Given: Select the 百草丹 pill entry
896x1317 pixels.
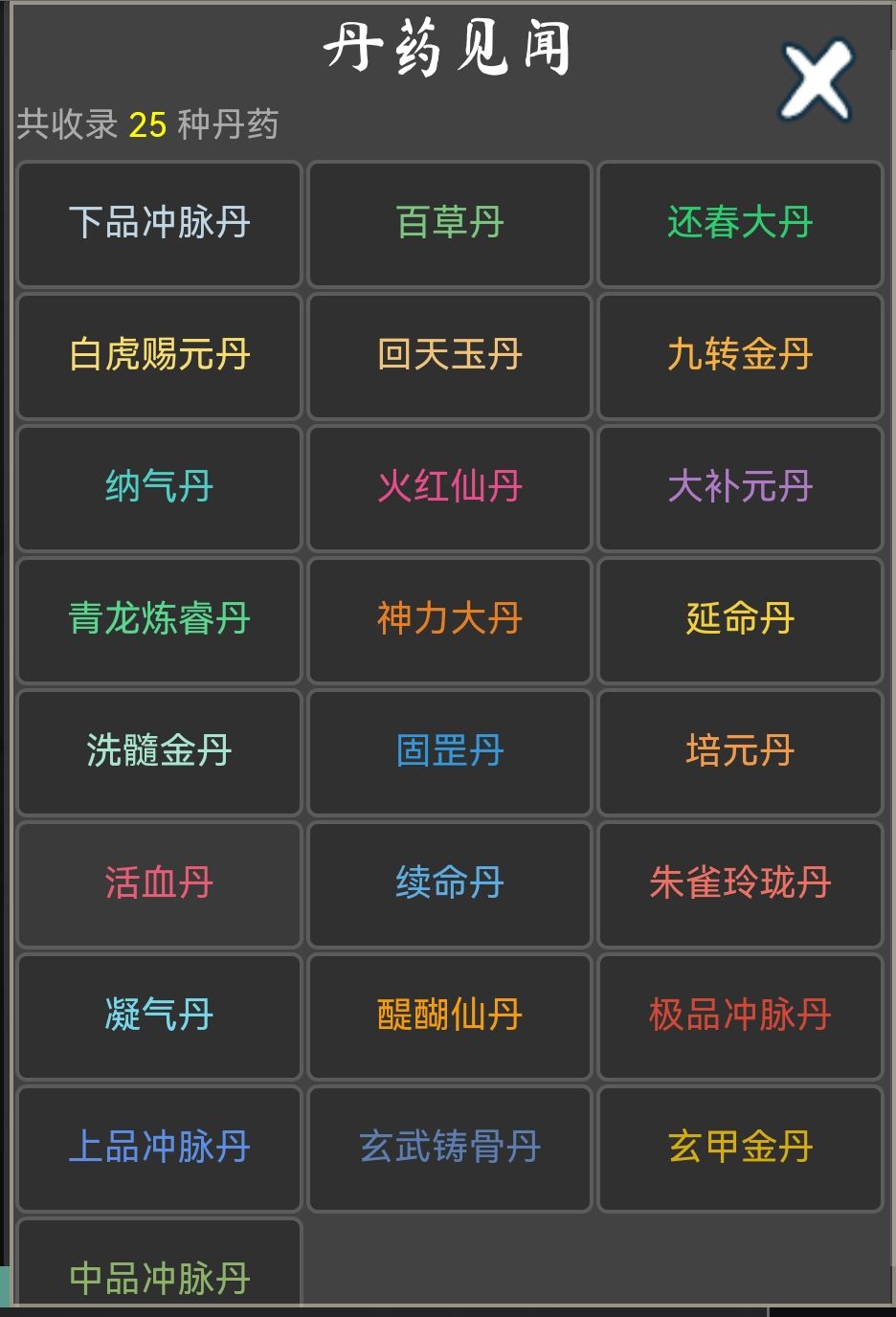Looking at the screenshot, I should [x=449, y=224].
